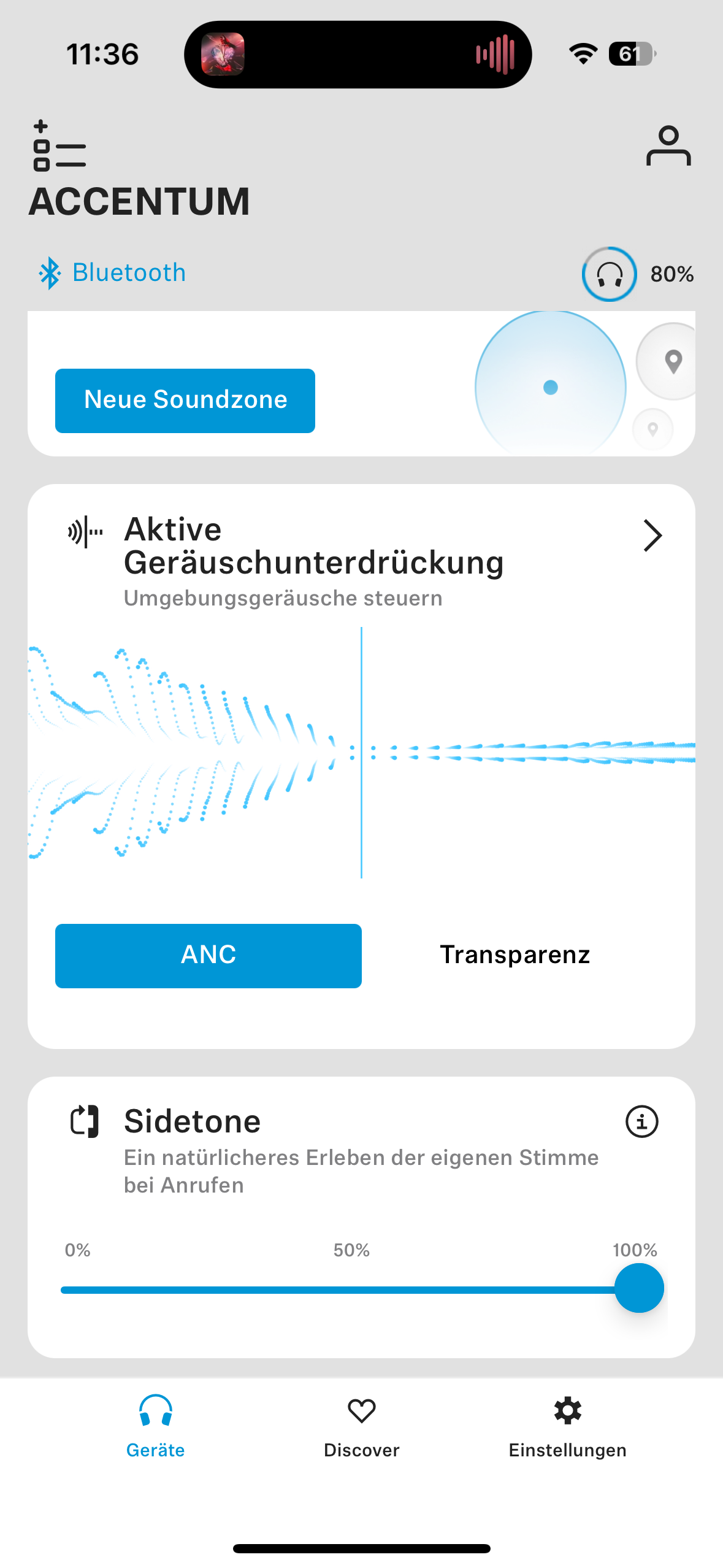Viewport: 723px width, 1568px height.
Task: Open the add device list icon
Action: [x=59, y=145]
